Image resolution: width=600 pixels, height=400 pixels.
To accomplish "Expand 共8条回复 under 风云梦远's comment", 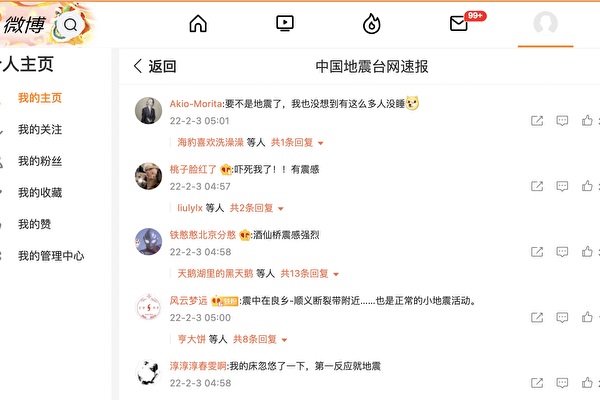I will click(260, 338).
